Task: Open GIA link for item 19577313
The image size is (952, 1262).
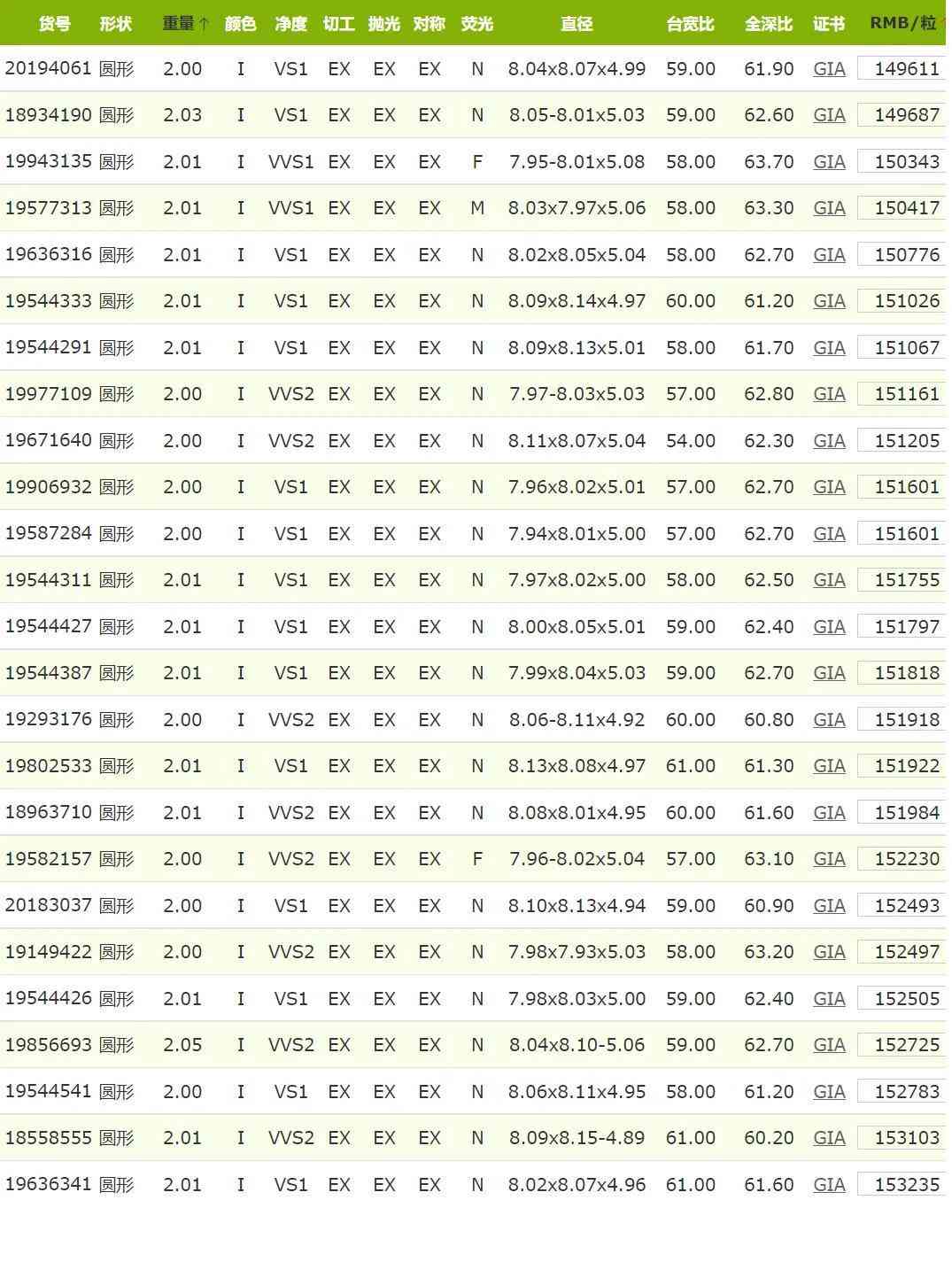Action: tap(829, 208)
